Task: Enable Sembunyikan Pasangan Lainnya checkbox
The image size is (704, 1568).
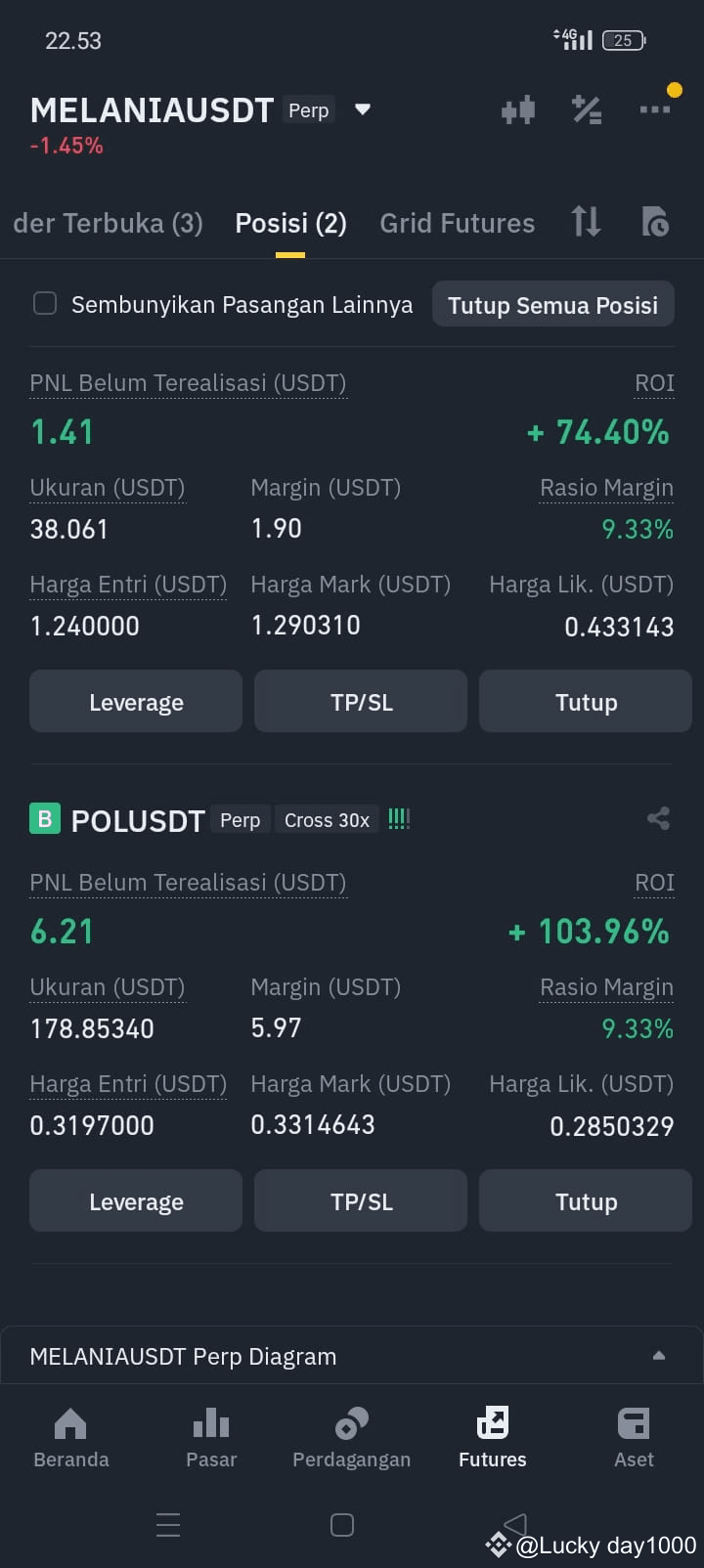Action: pyautogui.click(x=45, y=303)
